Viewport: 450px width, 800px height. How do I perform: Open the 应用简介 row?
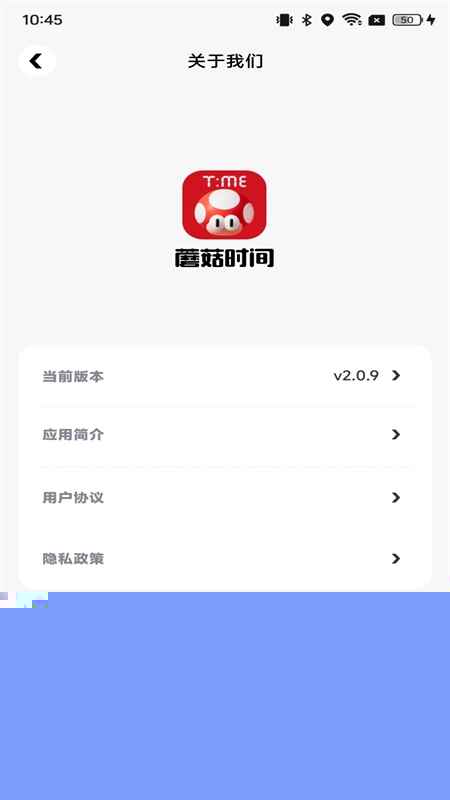tap(225, 435)
